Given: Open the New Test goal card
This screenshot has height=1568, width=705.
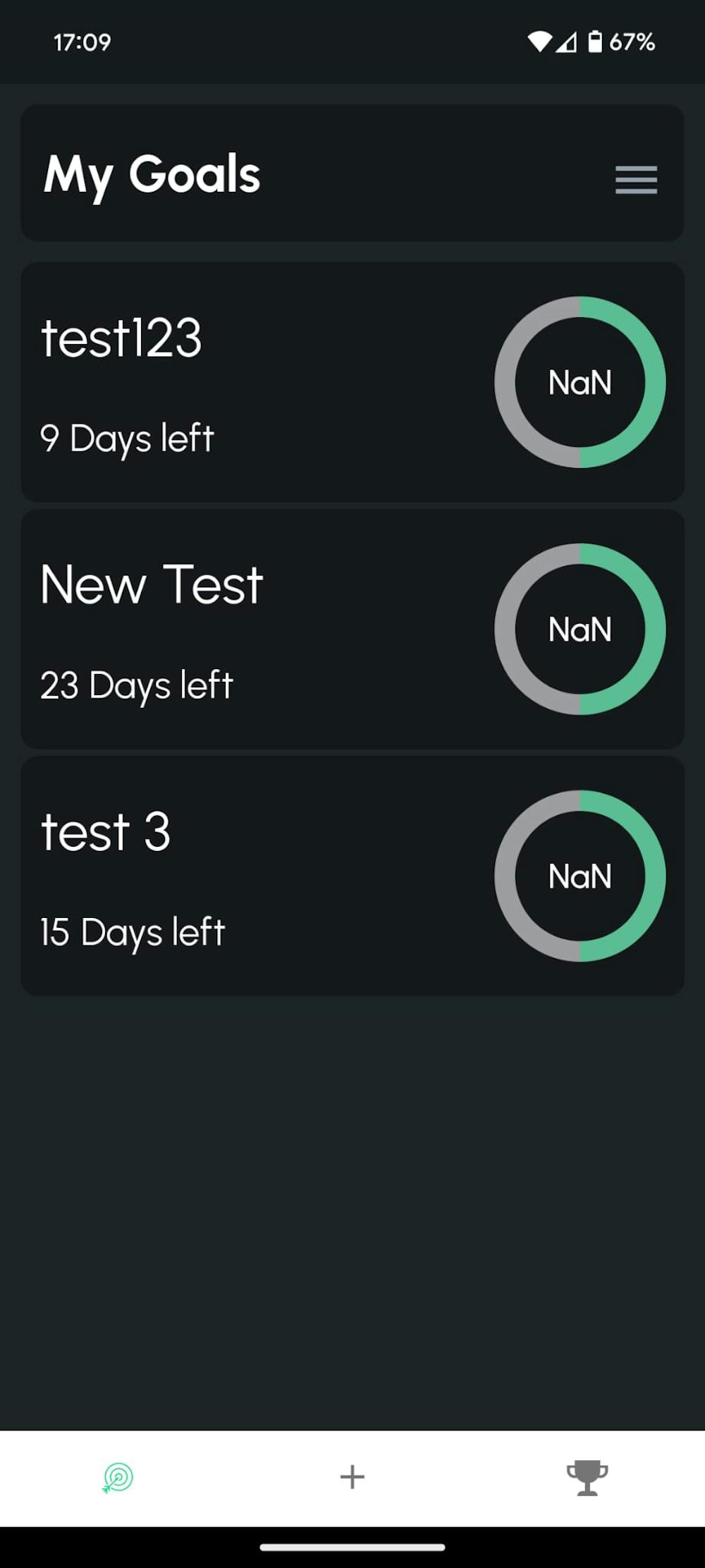Looking at the screenshot, I should (282, 629).
